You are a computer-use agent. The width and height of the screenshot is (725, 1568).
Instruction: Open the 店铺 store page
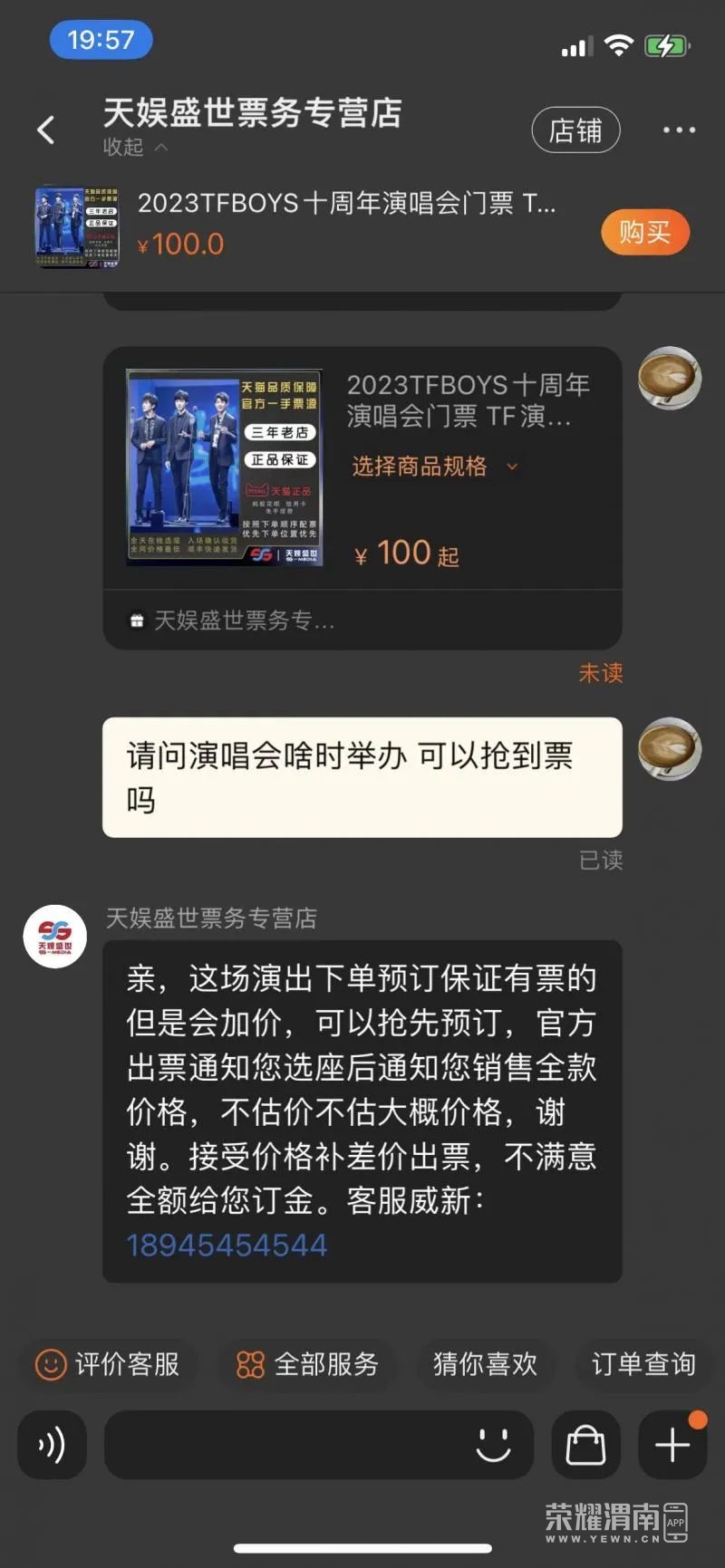click(x=575, y=130)
